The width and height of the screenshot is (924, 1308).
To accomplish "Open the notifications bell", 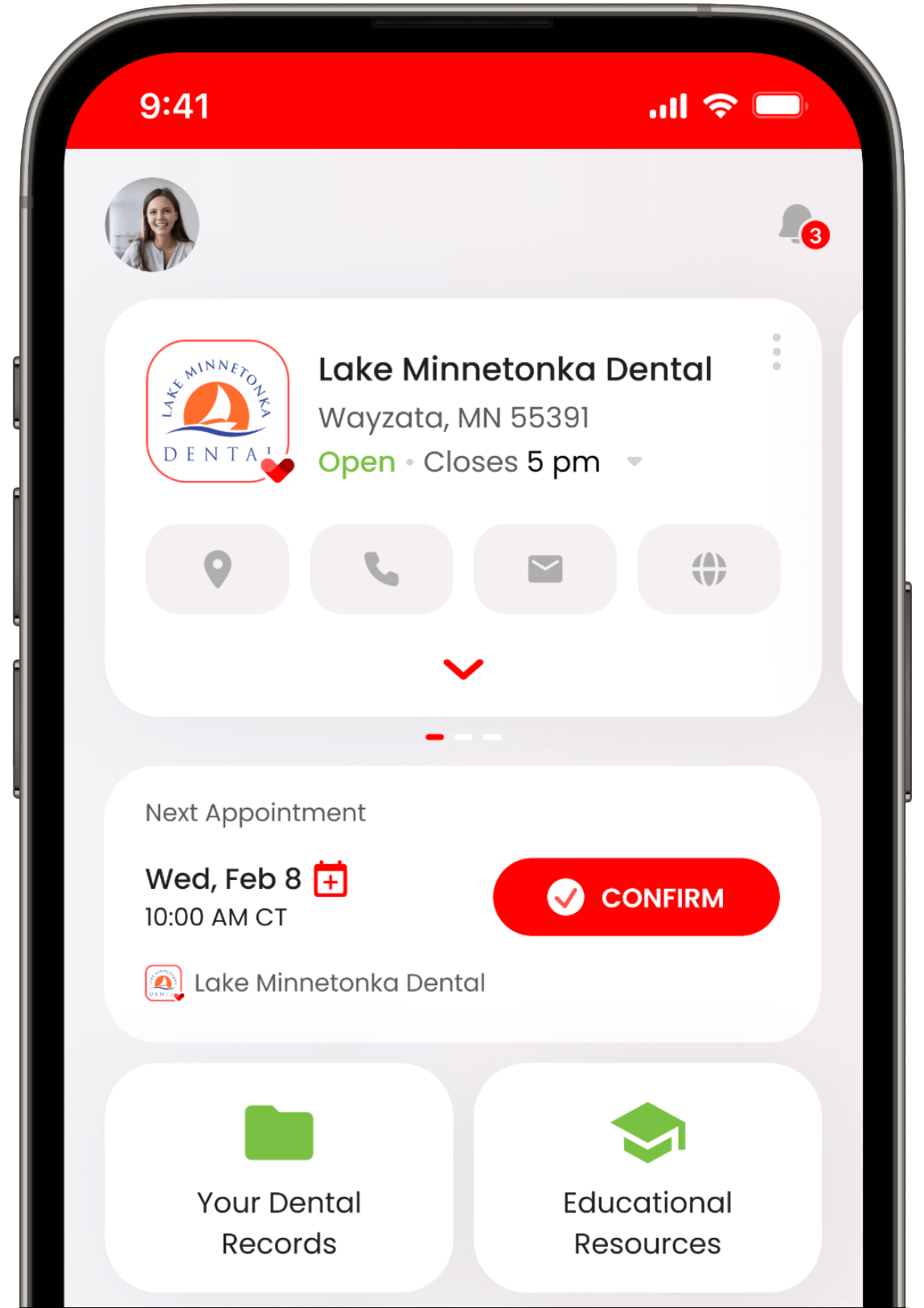I will tap(798, 224).
